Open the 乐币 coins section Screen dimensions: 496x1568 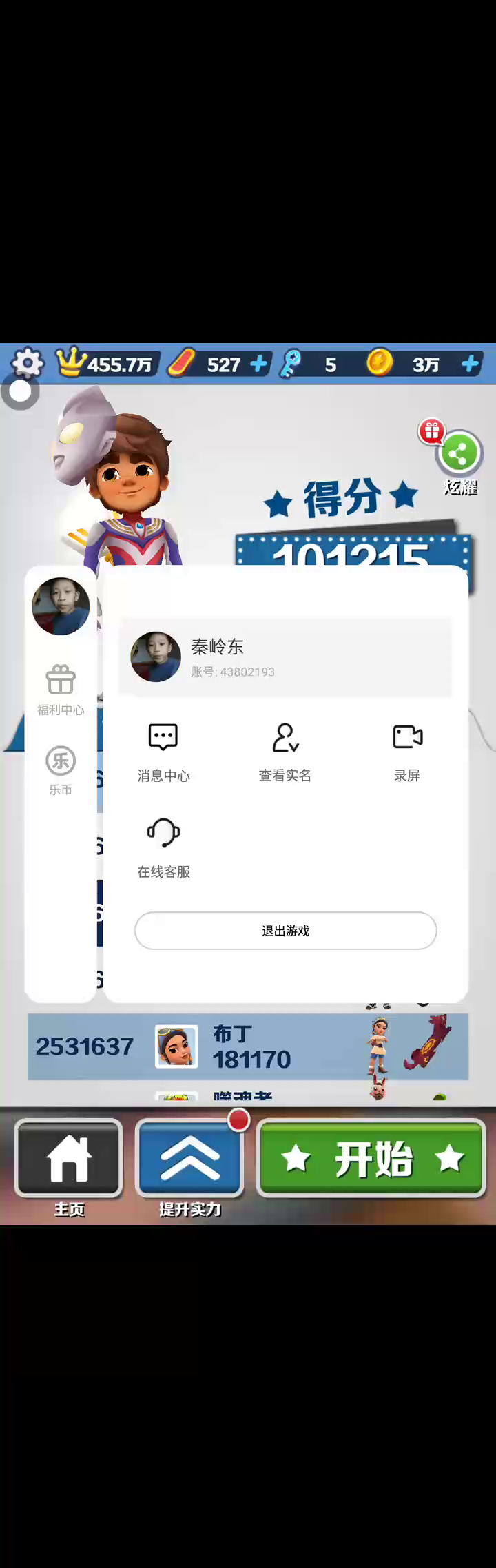coord(61,770)
